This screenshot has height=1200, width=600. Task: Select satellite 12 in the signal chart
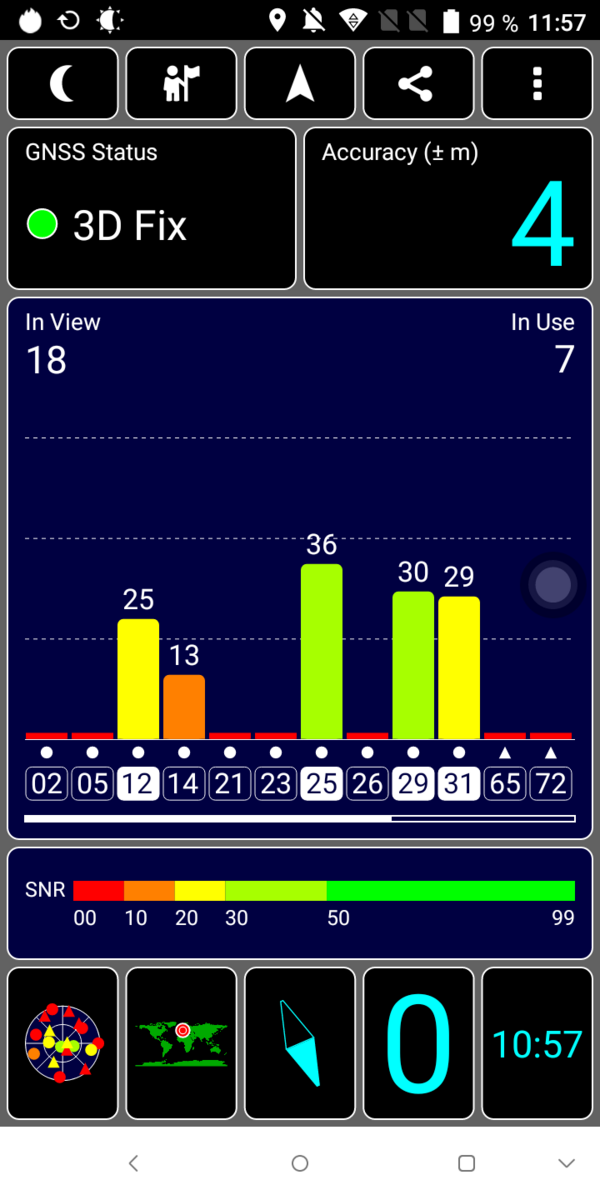[x=138, y=784]
